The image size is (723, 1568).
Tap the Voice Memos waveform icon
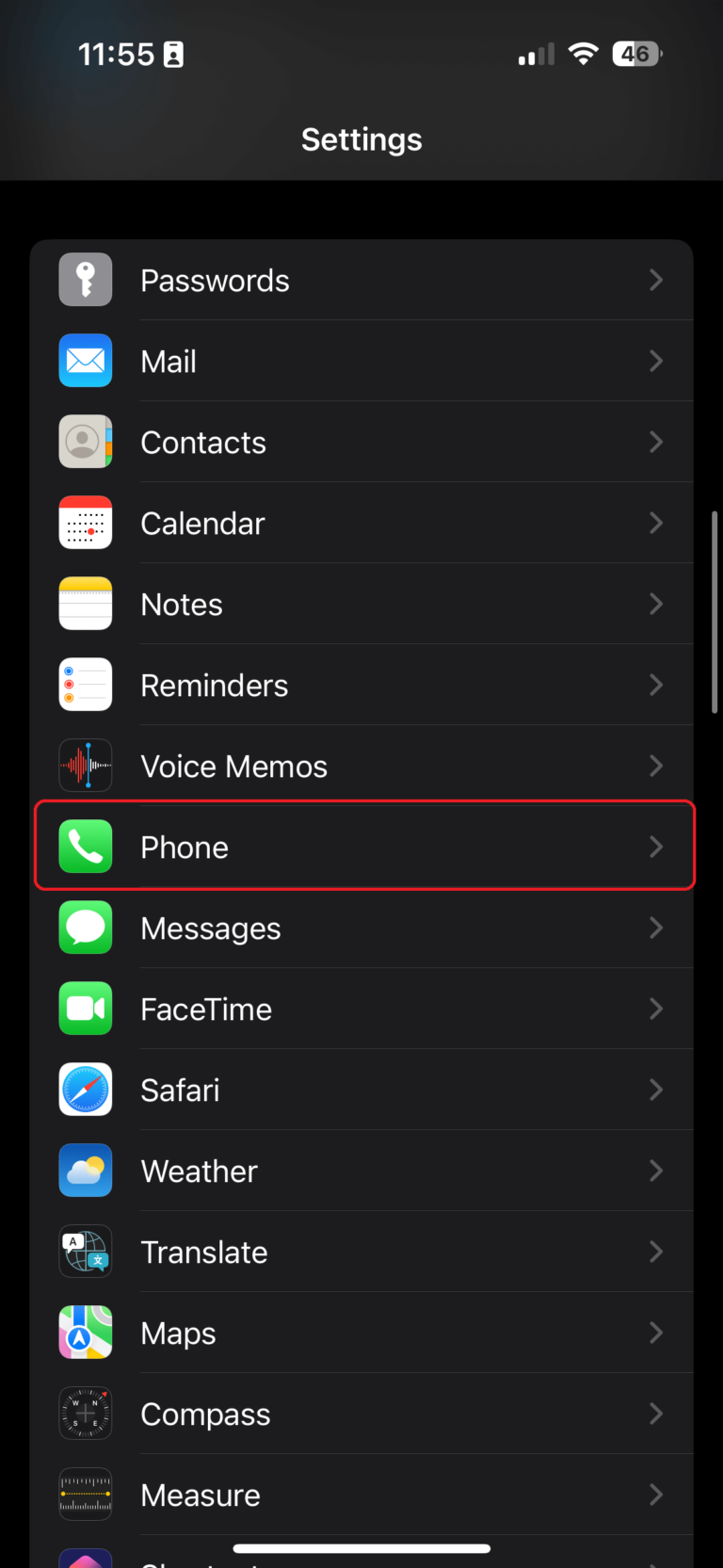pos(85,766)
